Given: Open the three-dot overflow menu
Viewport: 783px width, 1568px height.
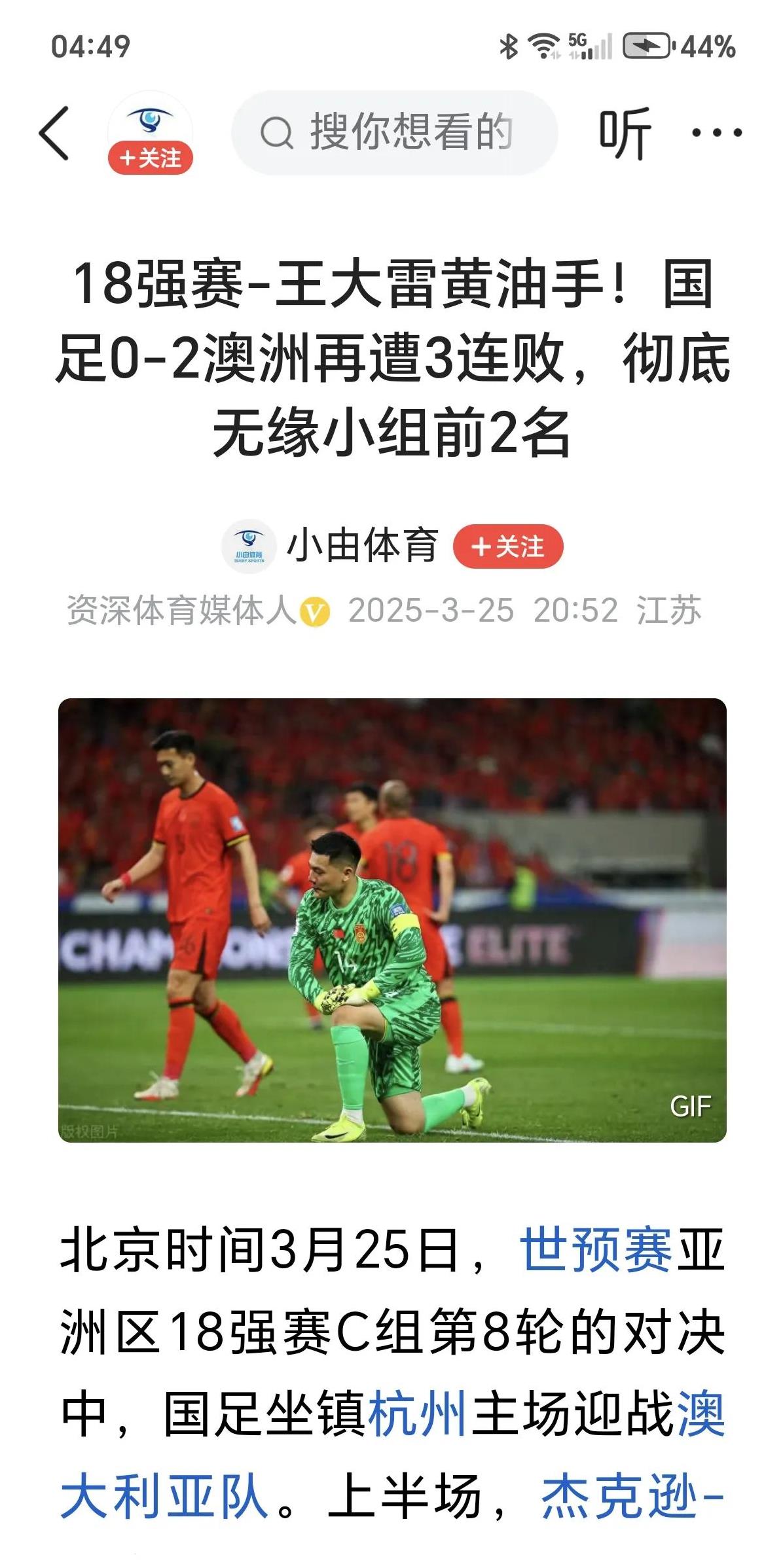Looking at the screenshot, I should point(717,134).
